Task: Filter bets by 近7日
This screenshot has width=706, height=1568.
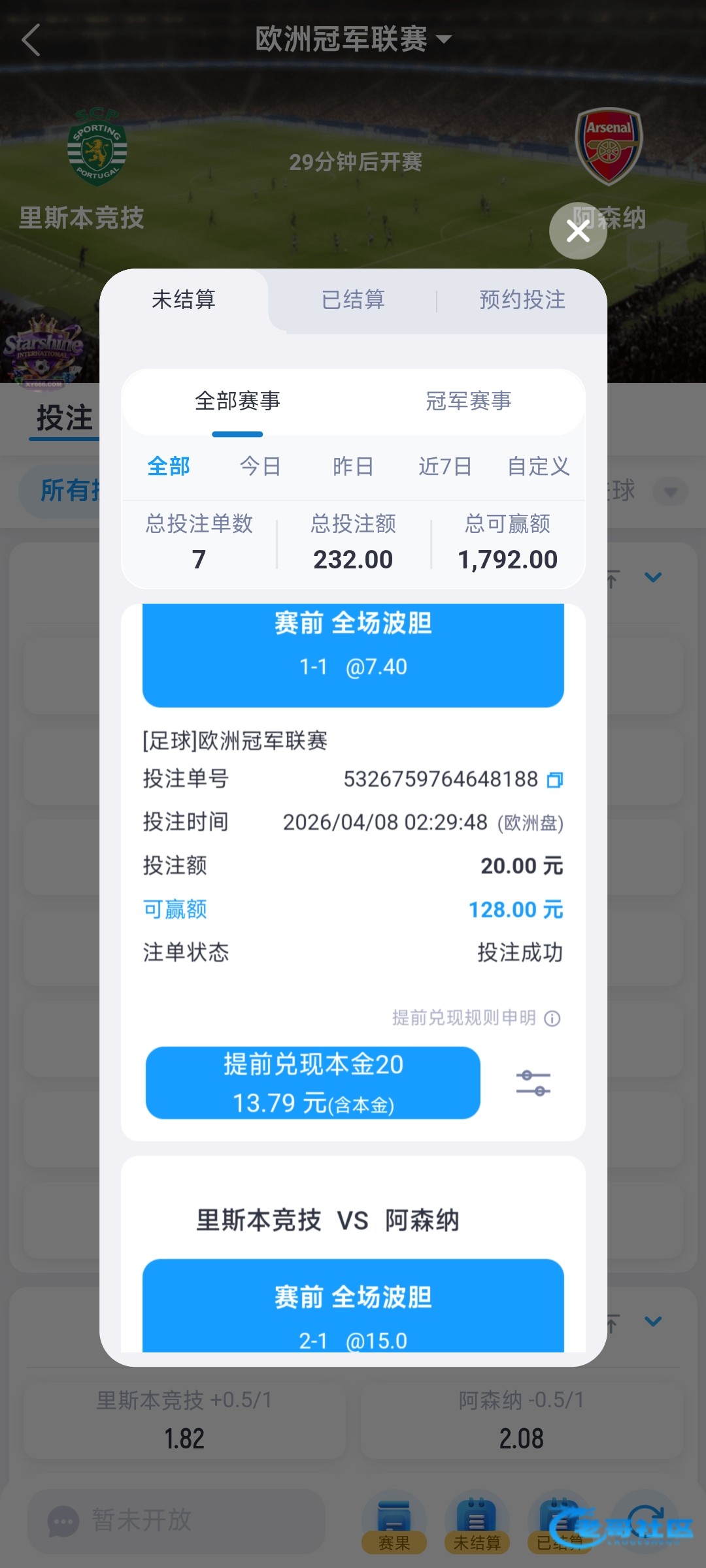Action: (x=445, y=466)
